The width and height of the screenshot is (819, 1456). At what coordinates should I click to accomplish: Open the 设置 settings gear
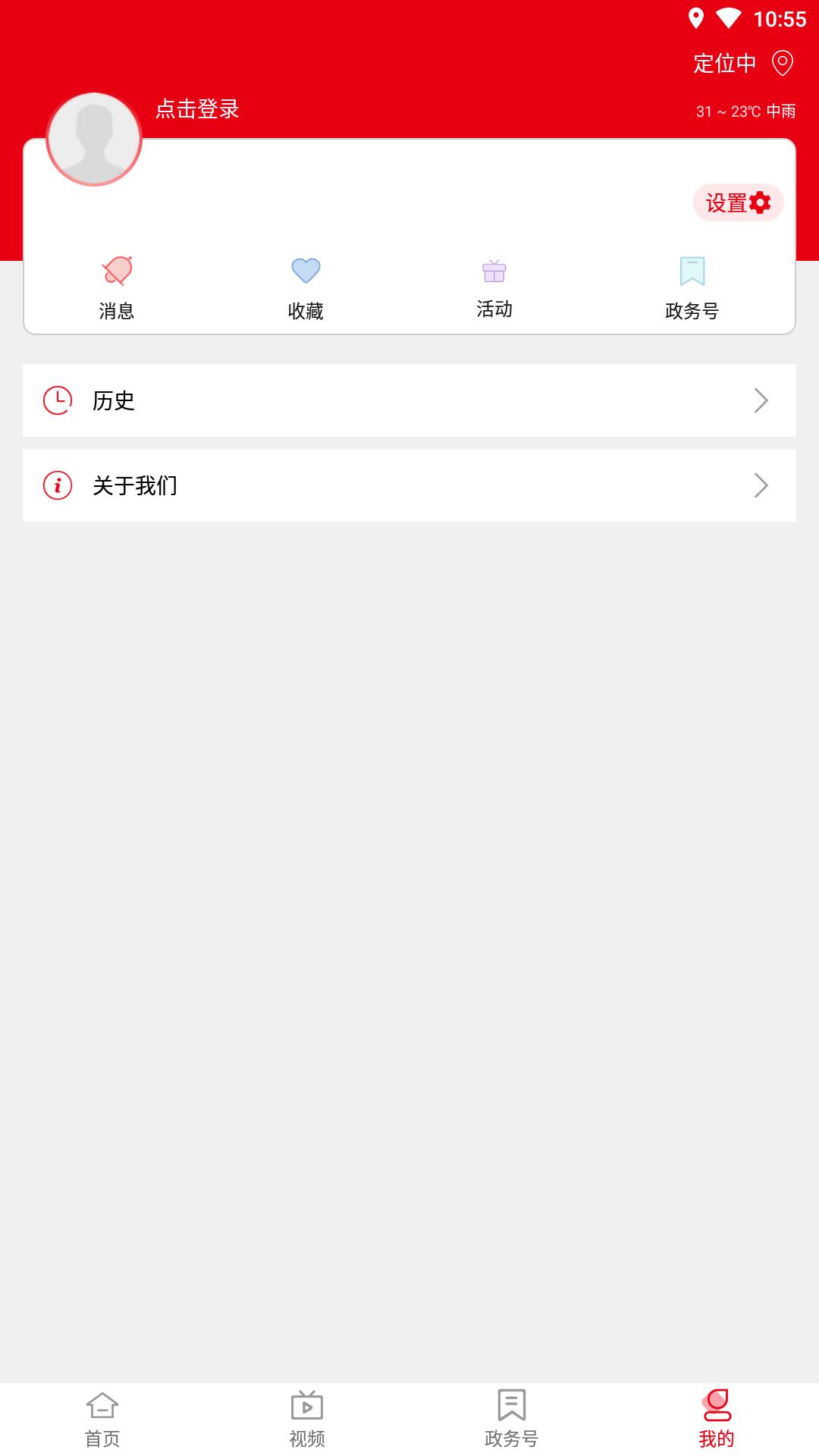pos(736,202)
